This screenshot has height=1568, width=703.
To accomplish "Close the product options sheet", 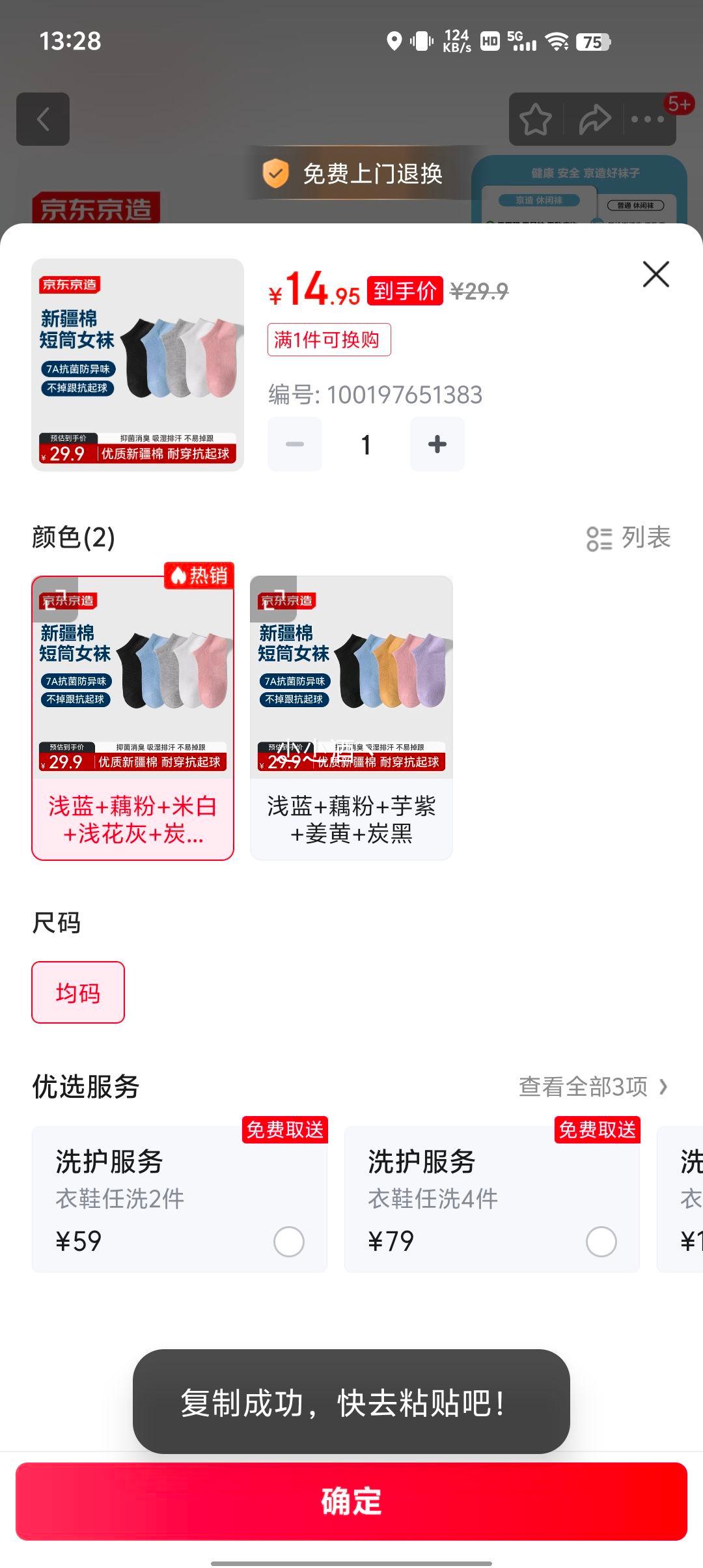I will point(655,274).
